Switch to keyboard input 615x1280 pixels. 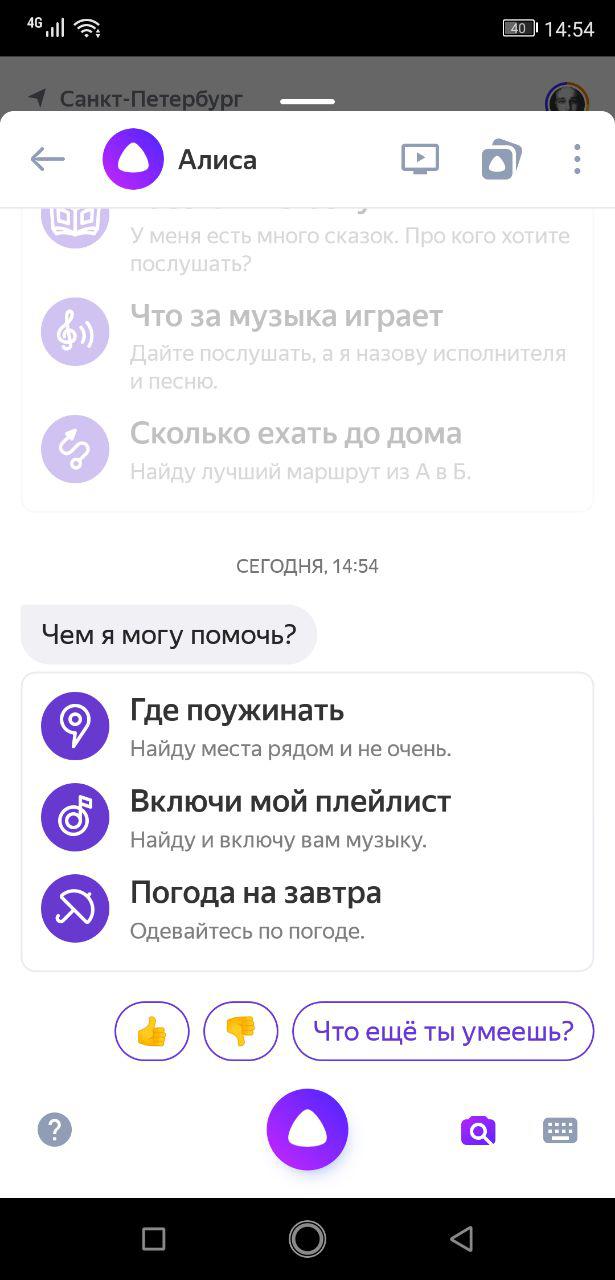pos(560,1131)
